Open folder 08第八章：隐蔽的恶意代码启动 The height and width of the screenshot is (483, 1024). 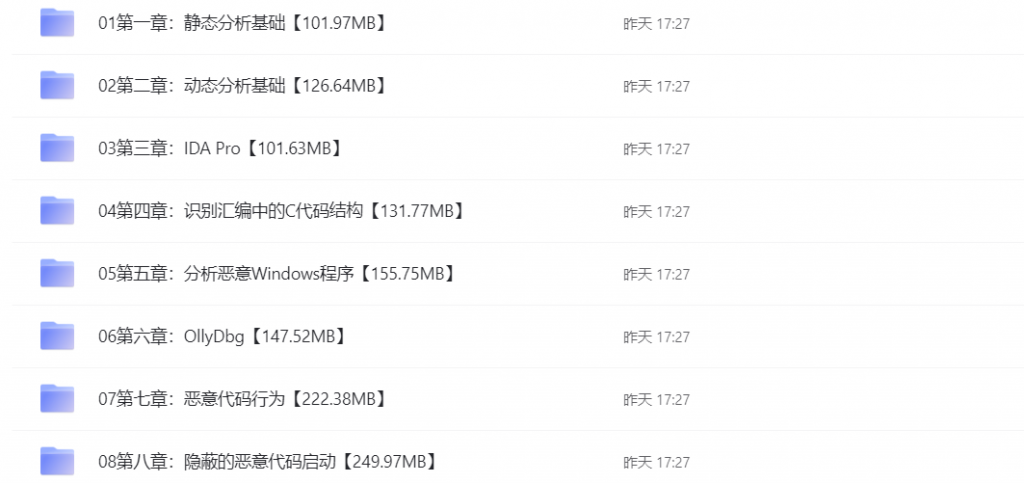[x=267, y=461]
